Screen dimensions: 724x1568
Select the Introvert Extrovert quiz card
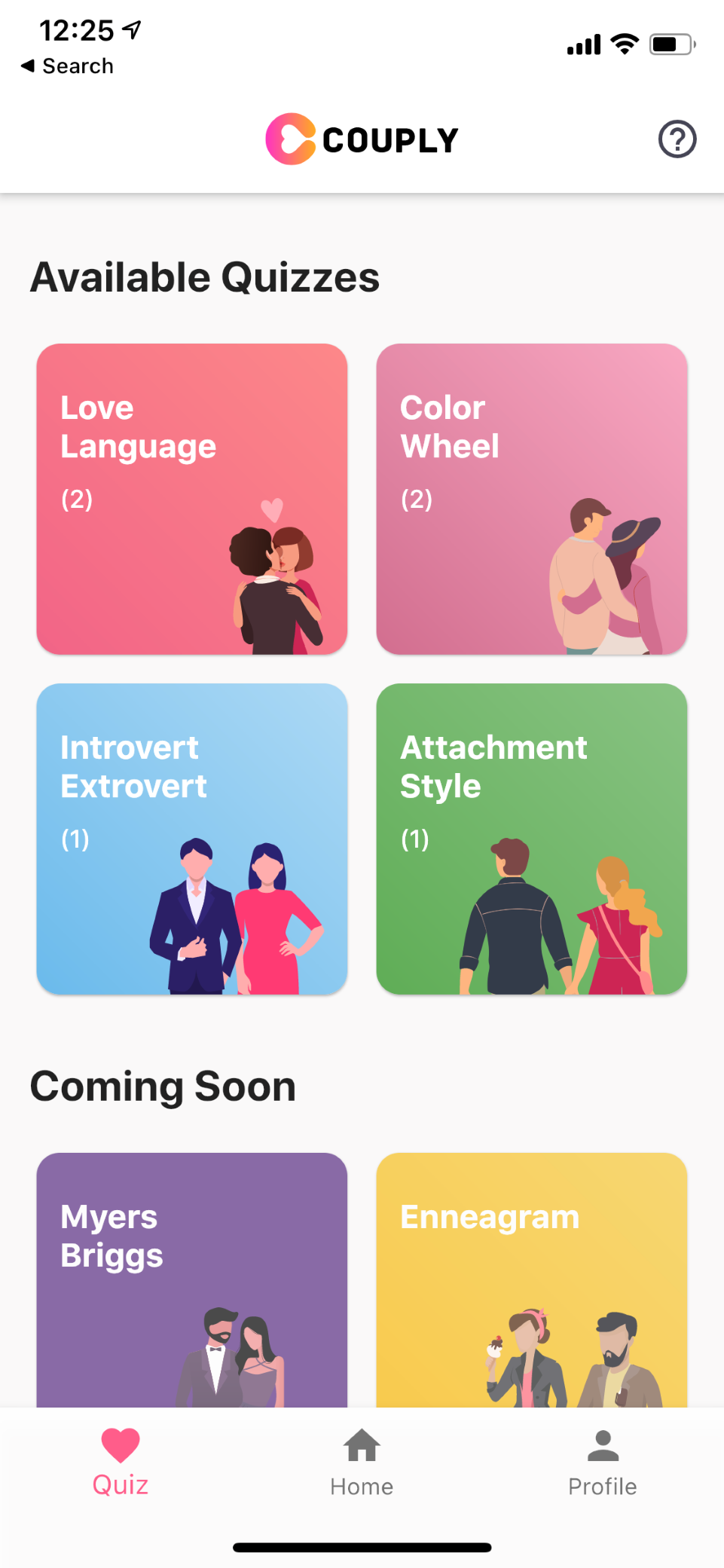point(192,839)
